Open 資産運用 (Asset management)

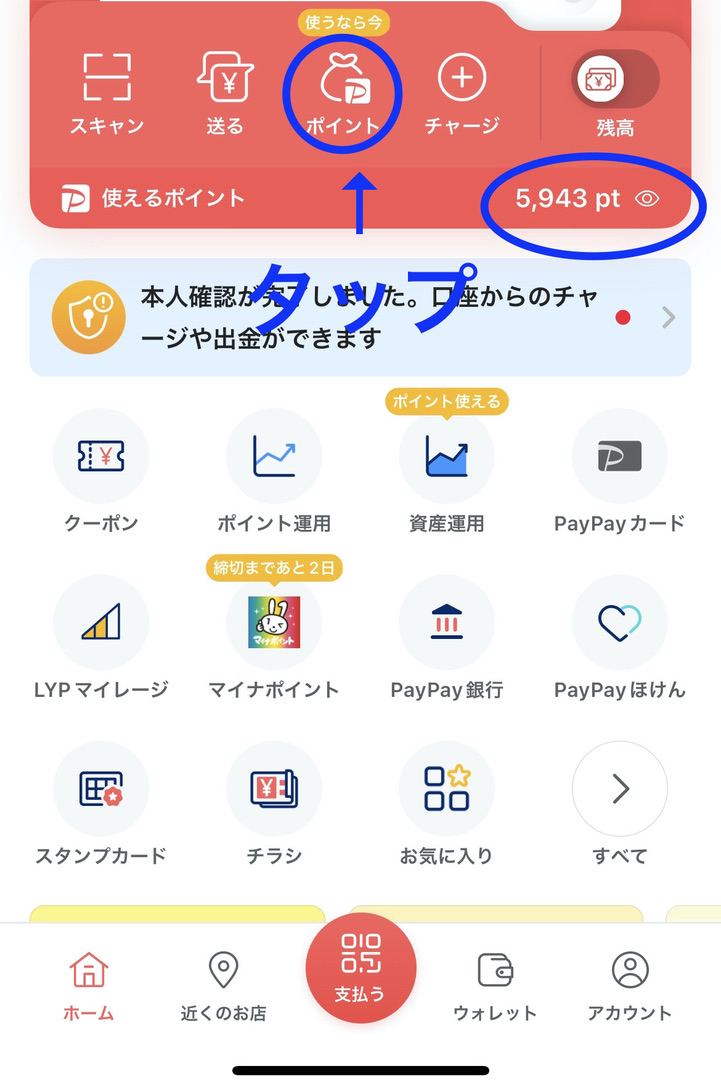coord(446,455)
